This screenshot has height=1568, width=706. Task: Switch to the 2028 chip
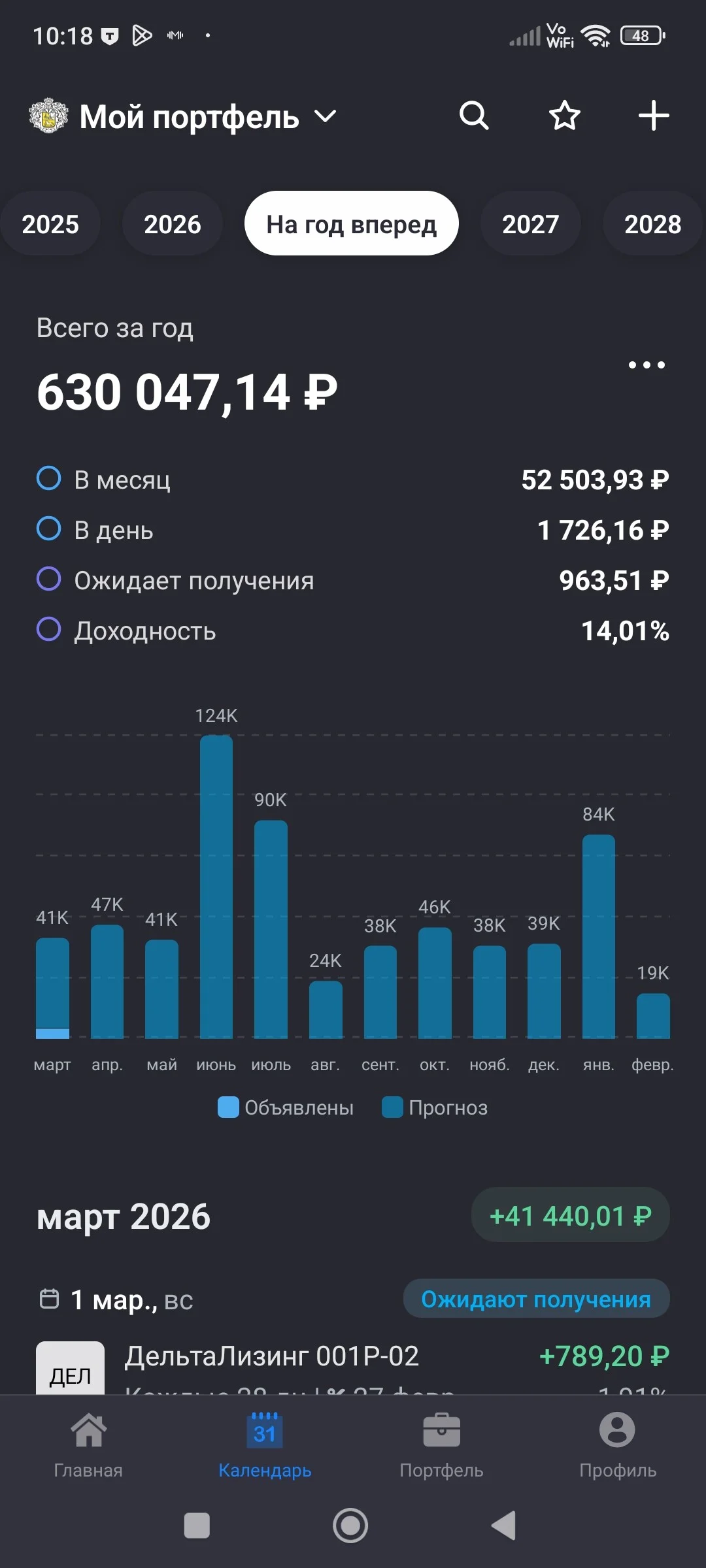coord(652,224)
